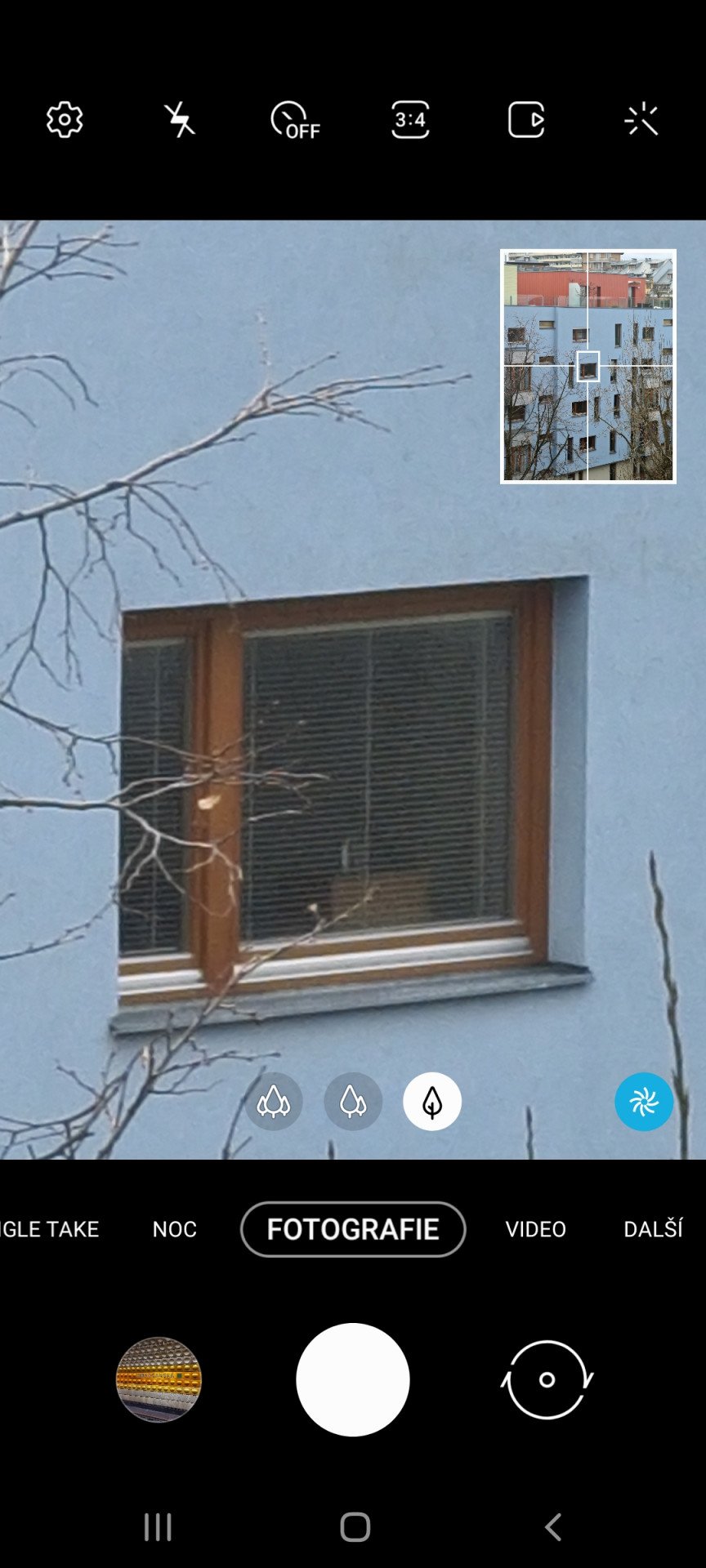This screenshot has width=706, height=1568.
Task: Open filters and effects wand
Action: click(x=641, y=120)
